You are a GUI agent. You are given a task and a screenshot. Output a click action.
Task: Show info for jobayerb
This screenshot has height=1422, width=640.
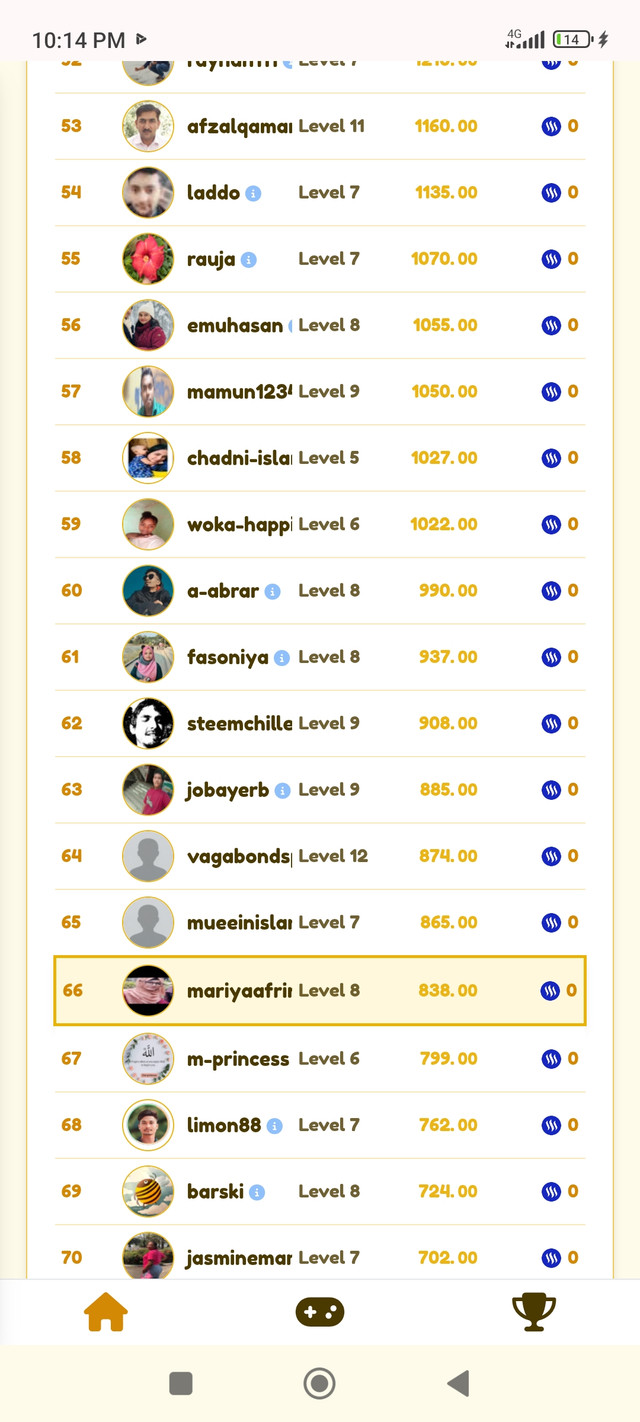(282, 791)
